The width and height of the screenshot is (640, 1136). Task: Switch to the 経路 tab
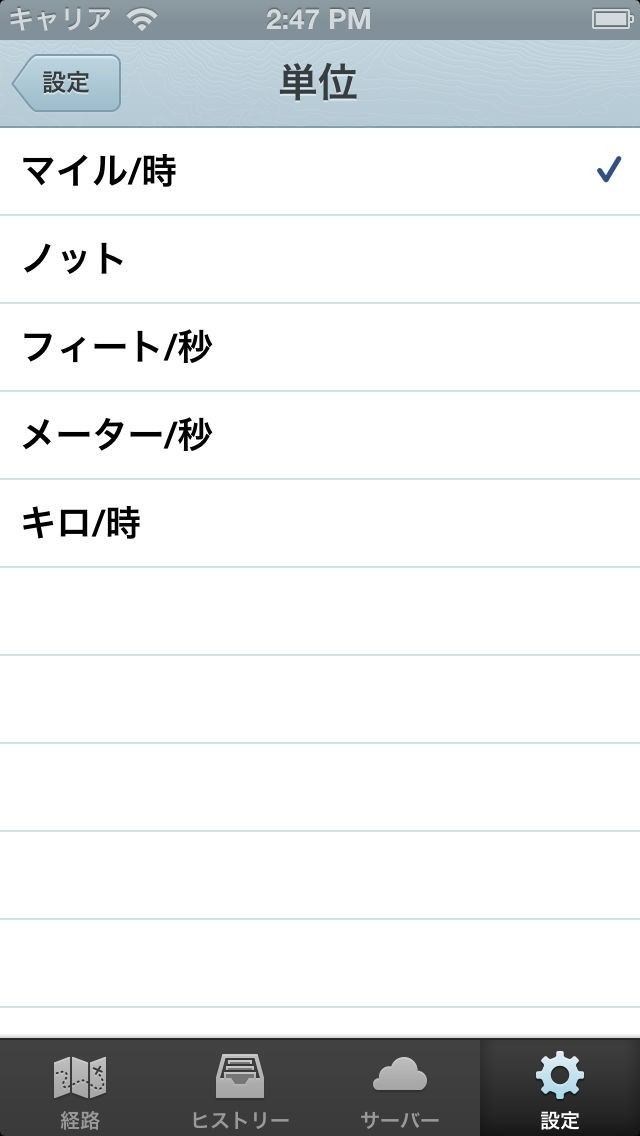80,1088
